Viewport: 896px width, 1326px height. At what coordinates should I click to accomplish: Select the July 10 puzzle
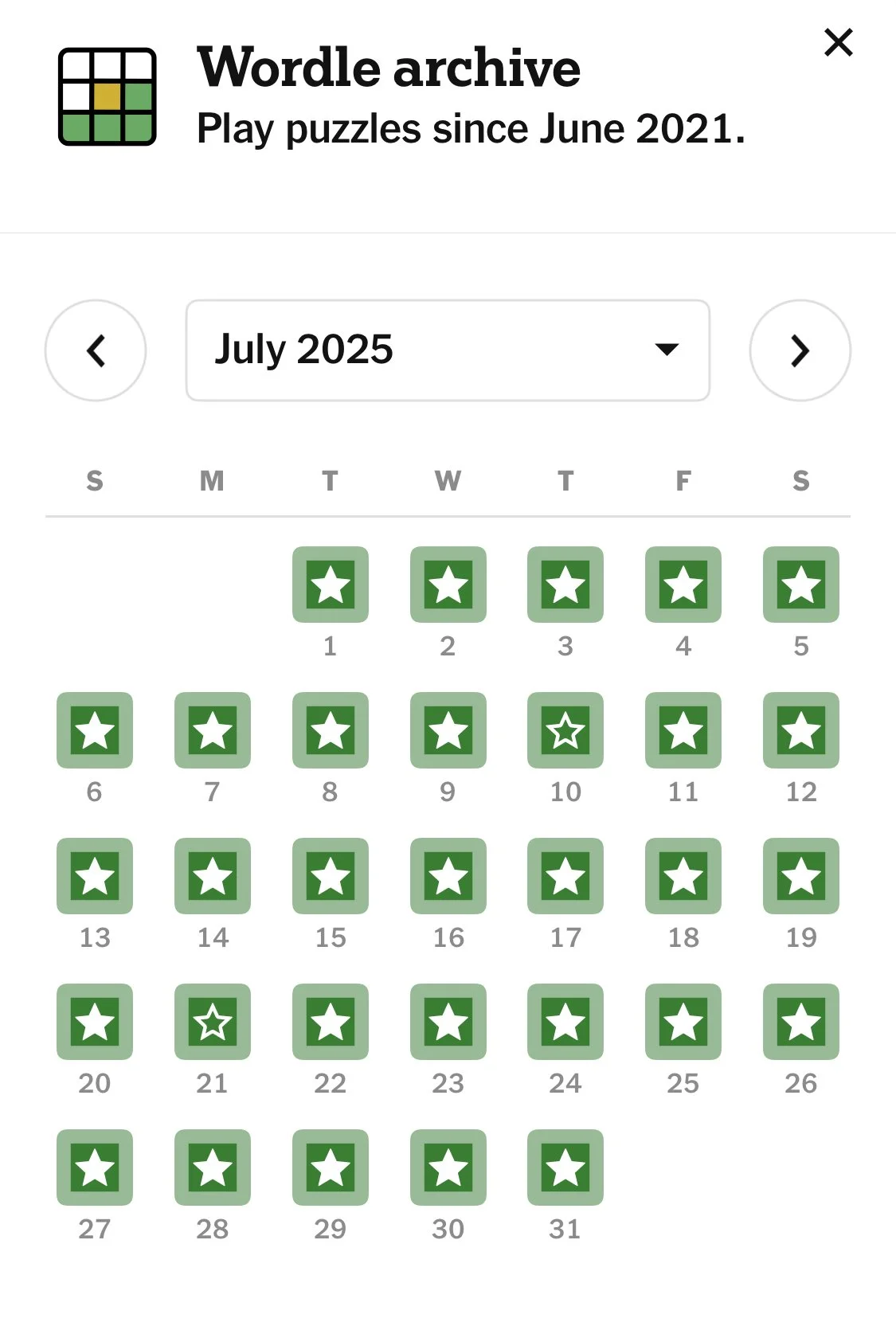tap(565, 730)
